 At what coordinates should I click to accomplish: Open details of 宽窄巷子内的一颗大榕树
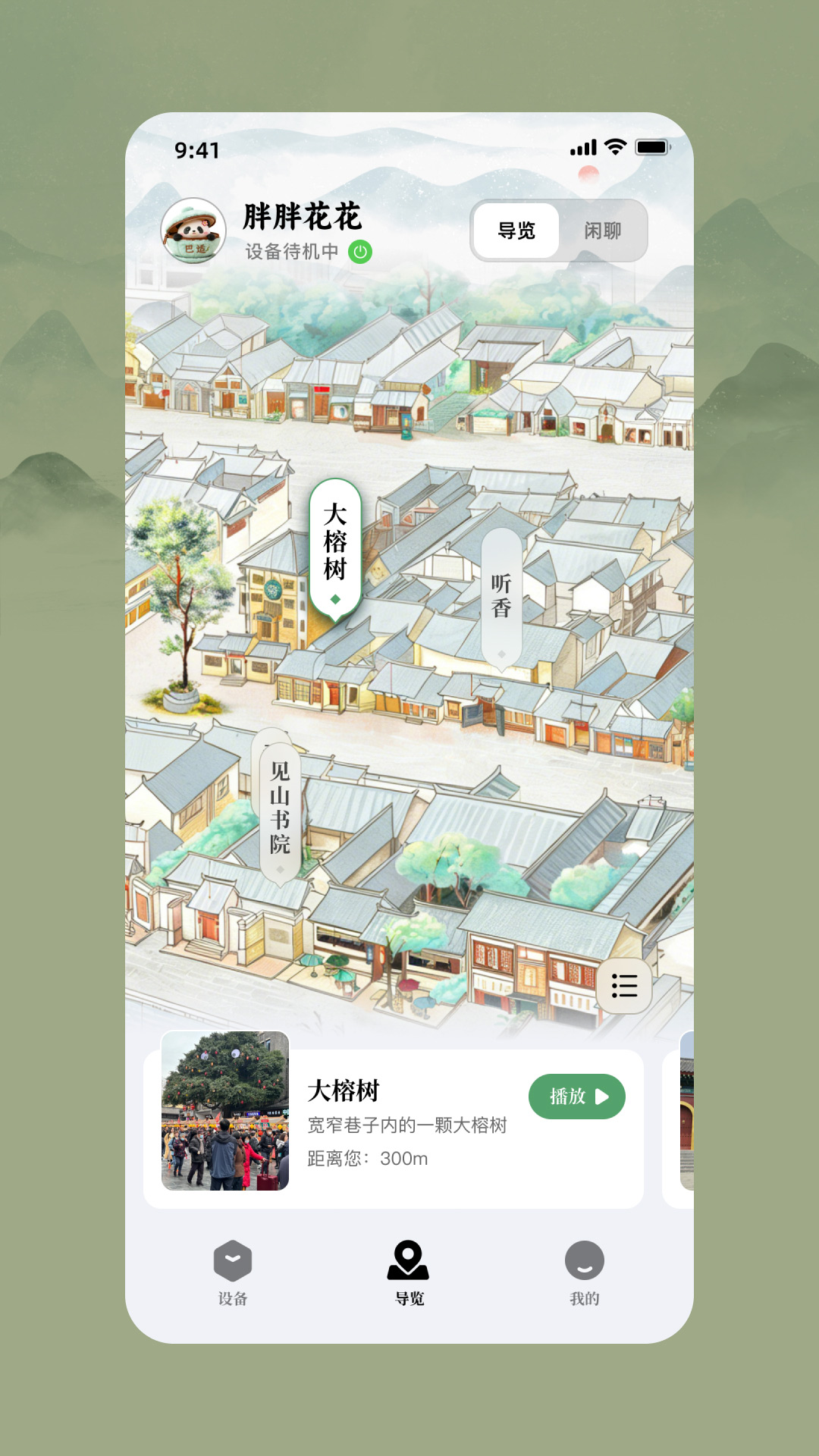click(x=409, y=1125)
